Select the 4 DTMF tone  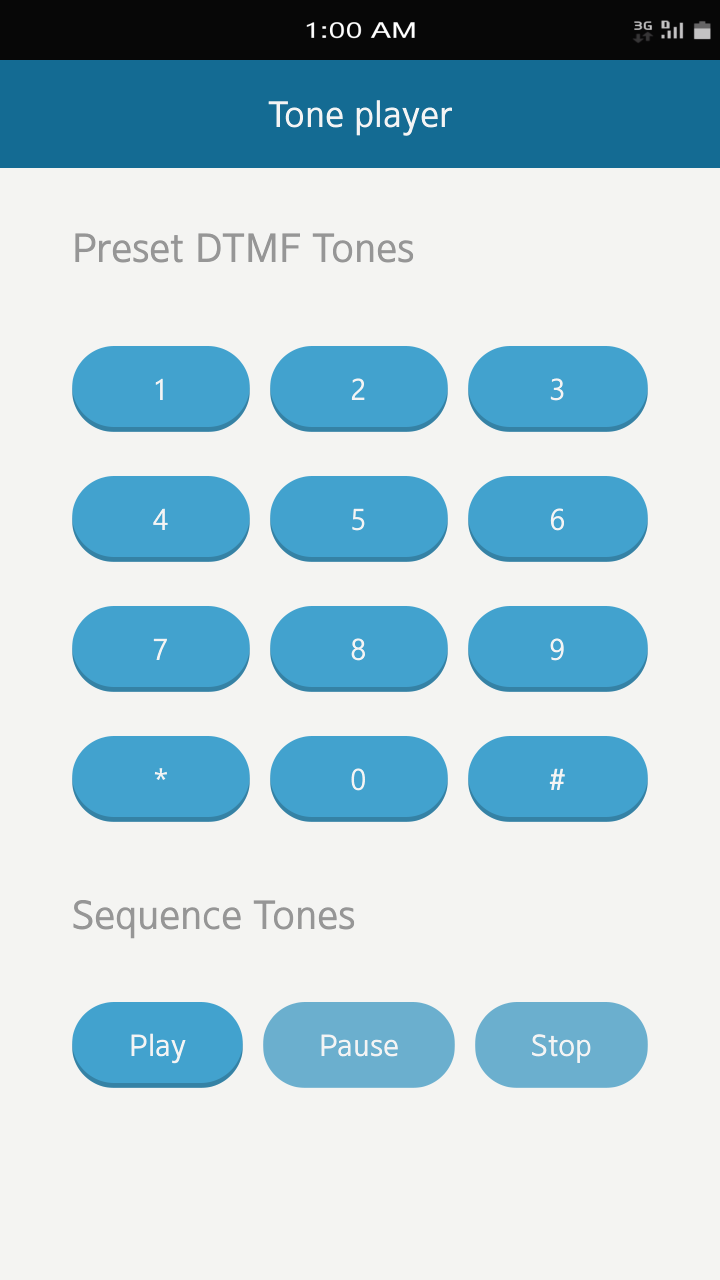coord(160,518)
